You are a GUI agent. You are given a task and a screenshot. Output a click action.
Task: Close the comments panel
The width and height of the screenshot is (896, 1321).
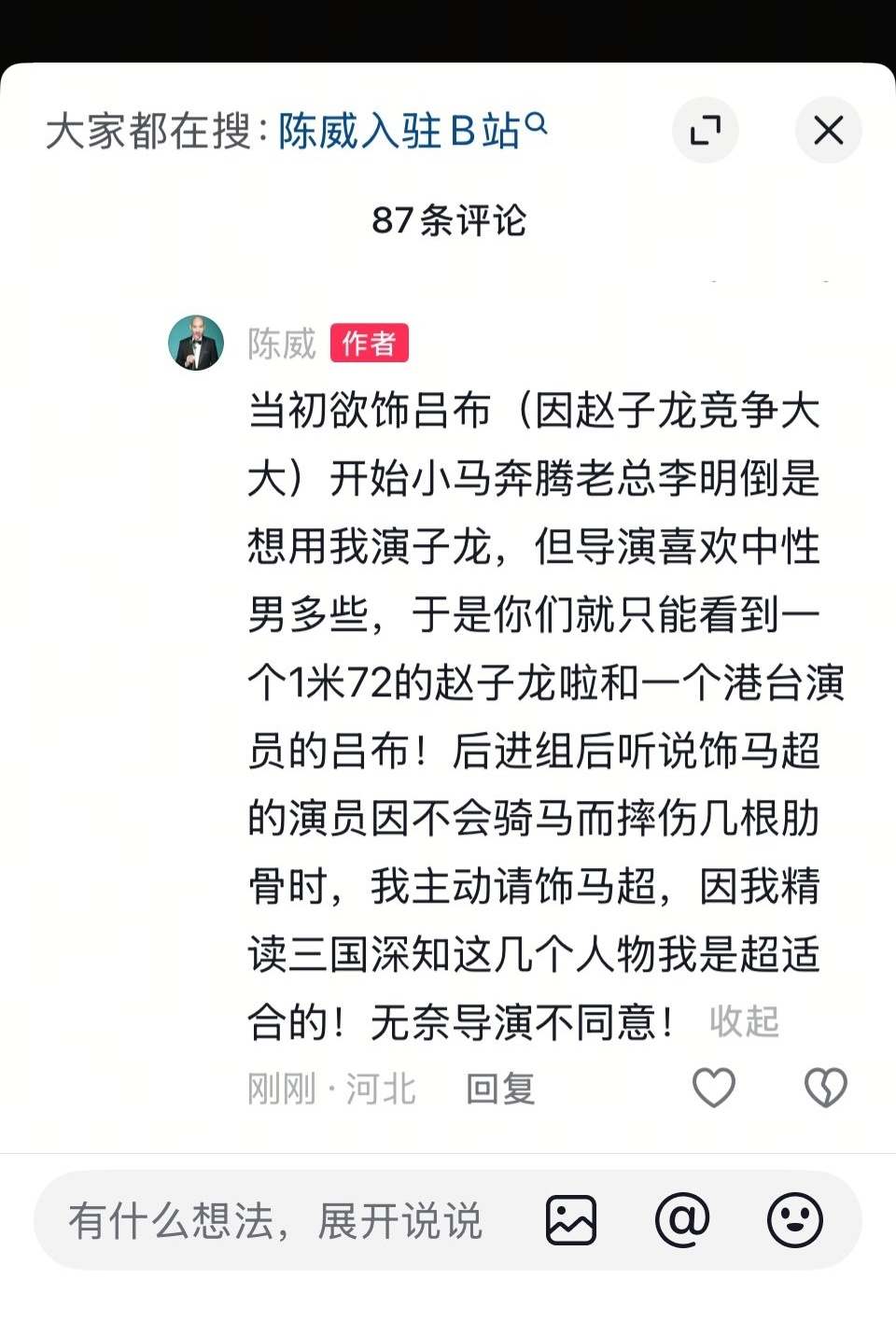(828, 130)
